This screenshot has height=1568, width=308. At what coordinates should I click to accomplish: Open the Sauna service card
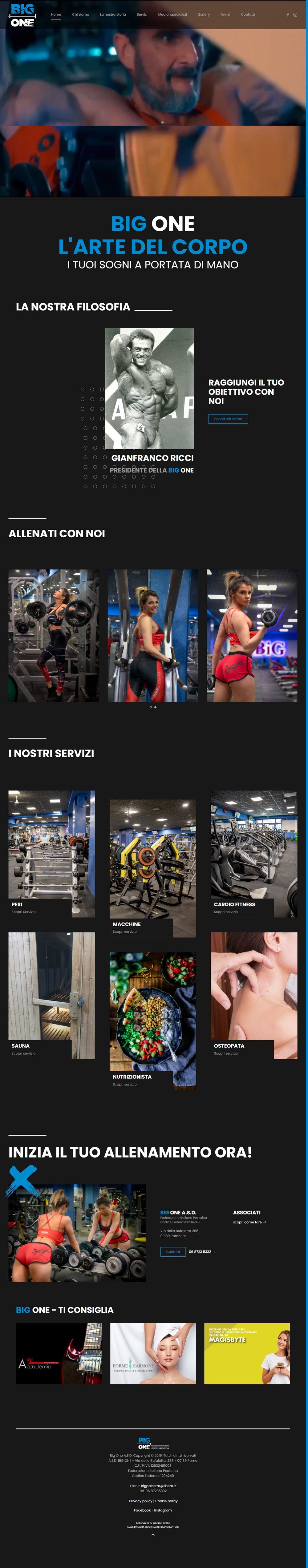(52, 996)
